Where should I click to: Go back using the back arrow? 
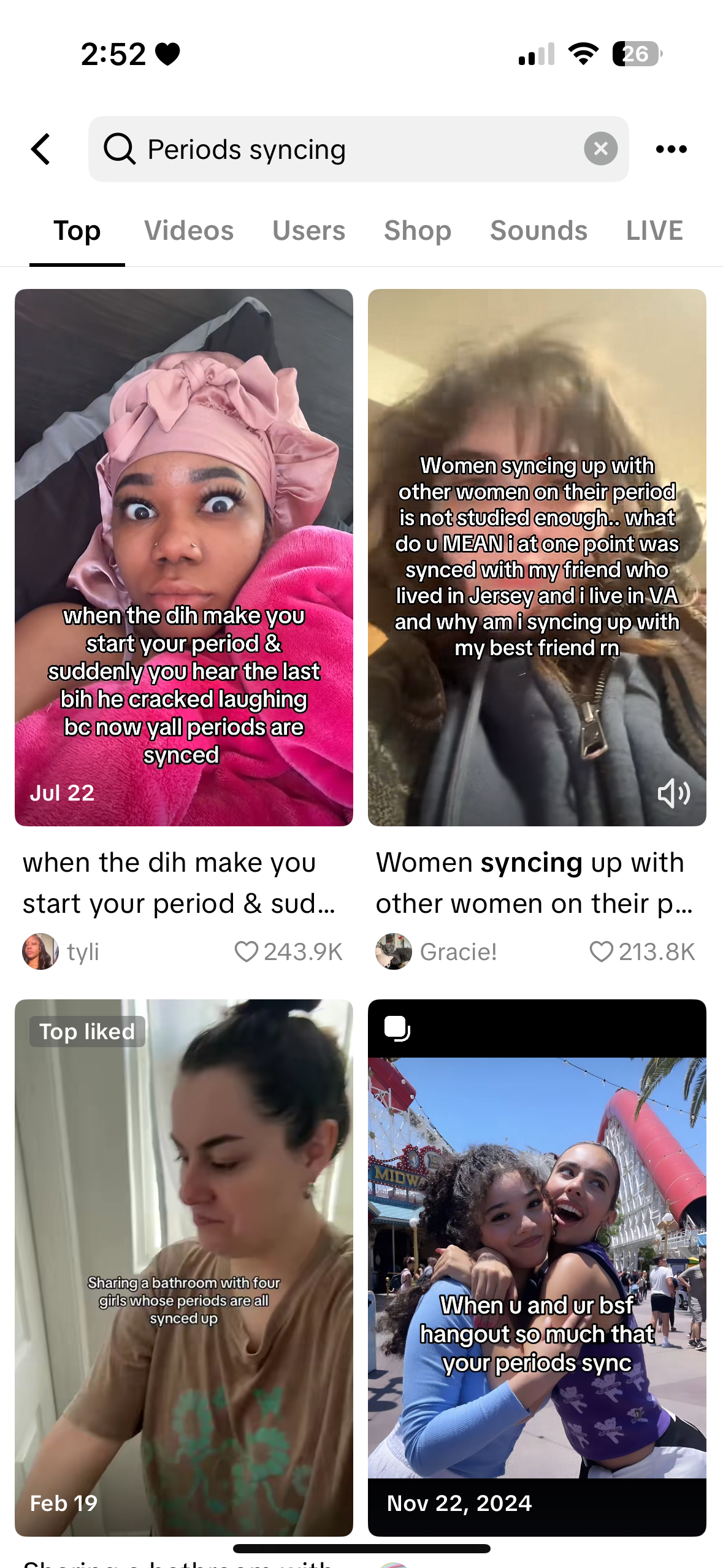click(40, 149)
